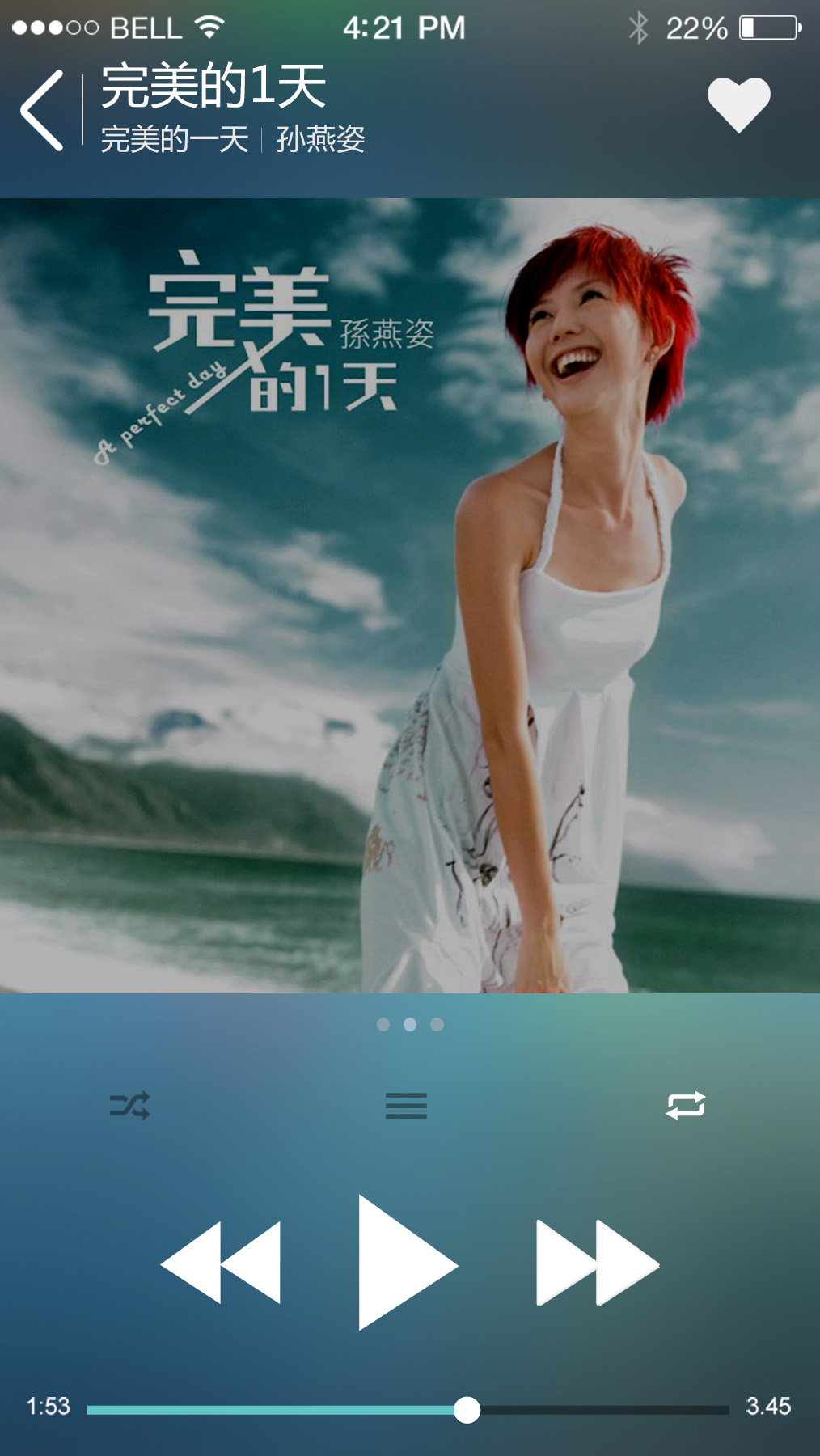Tap the playback progress bar to seek
820x1456 pixels.
coord(408,1410)
